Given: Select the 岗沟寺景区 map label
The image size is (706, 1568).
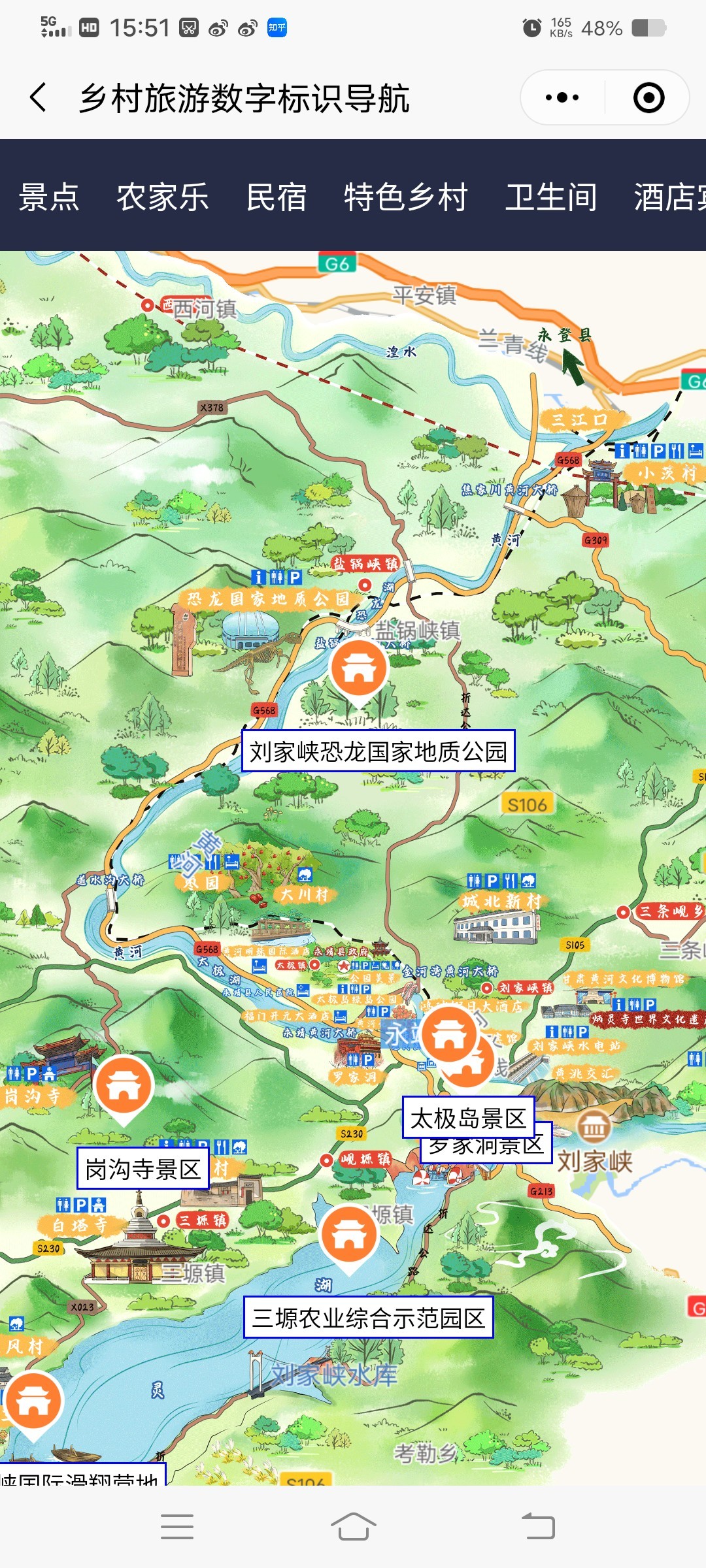Looking at the screenshot, I should click(143, 1169).
